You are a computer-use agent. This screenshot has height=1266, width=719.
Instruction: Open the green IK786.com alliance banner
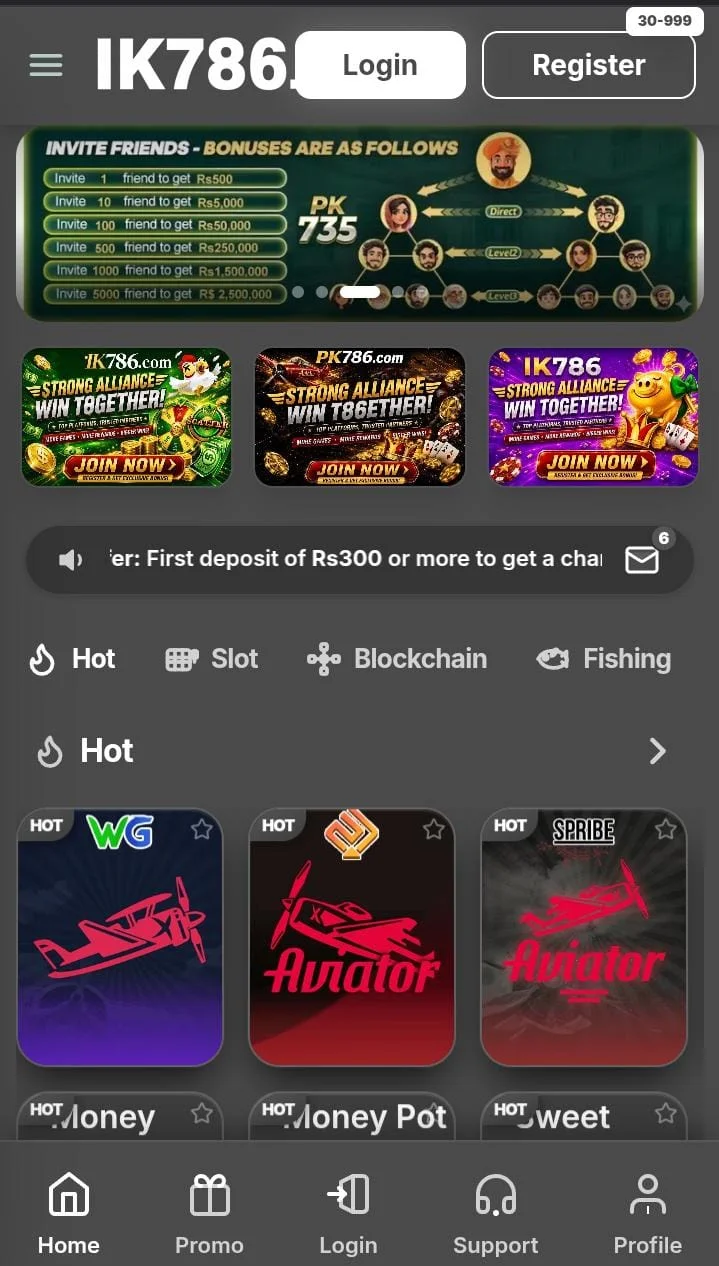pos(127,417)
